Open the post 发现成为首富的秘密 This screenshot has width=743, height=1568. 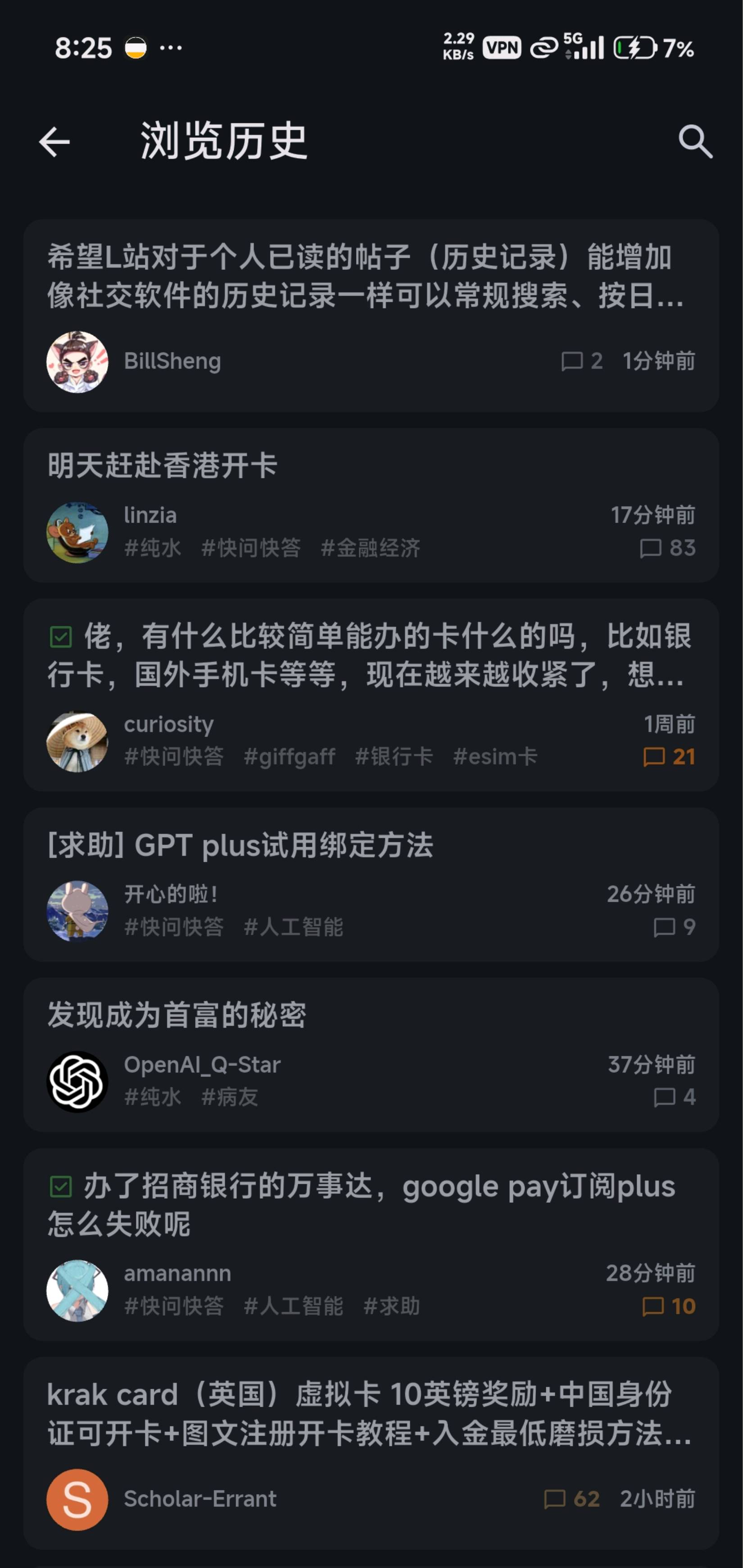point(371,1055)
